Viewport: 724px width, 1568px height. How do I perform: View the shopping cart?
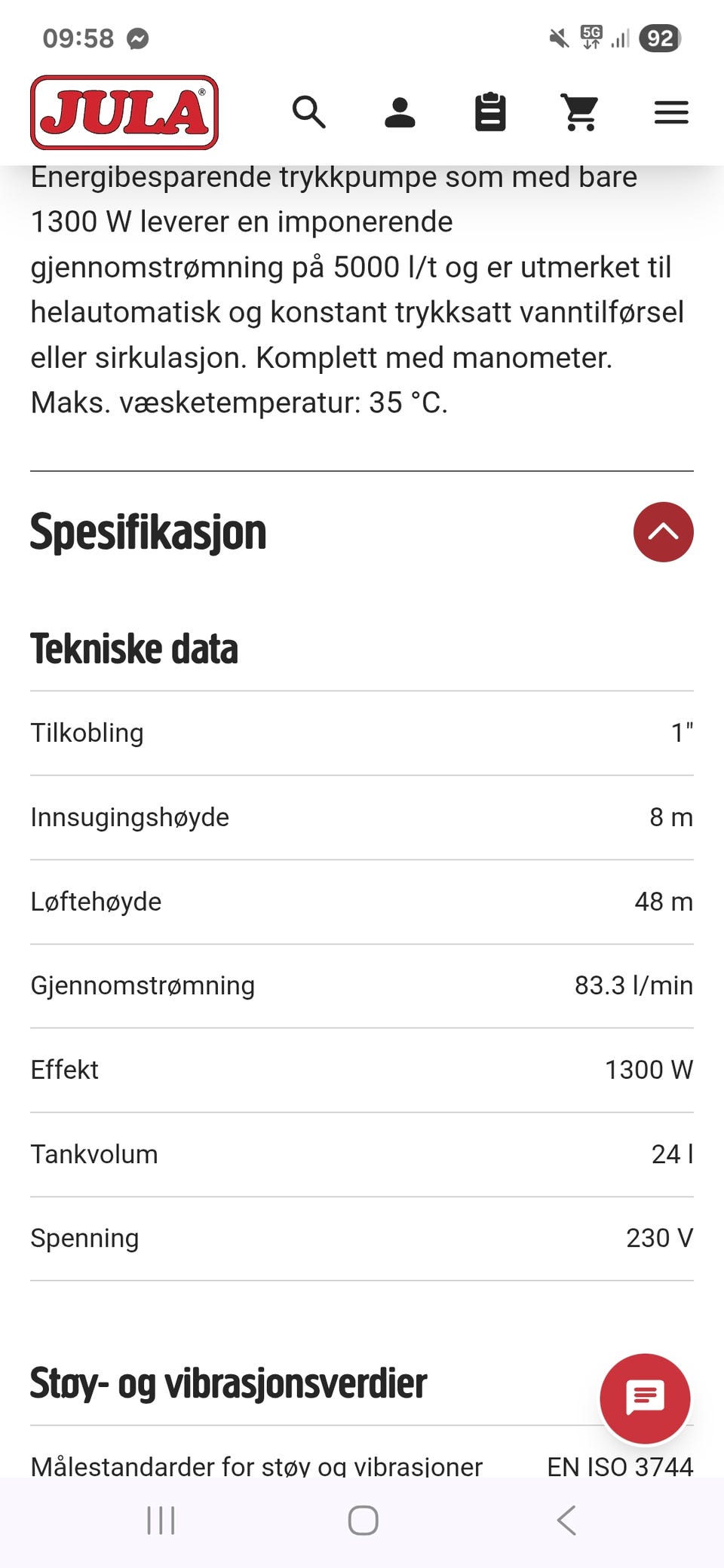coord(581,112)
